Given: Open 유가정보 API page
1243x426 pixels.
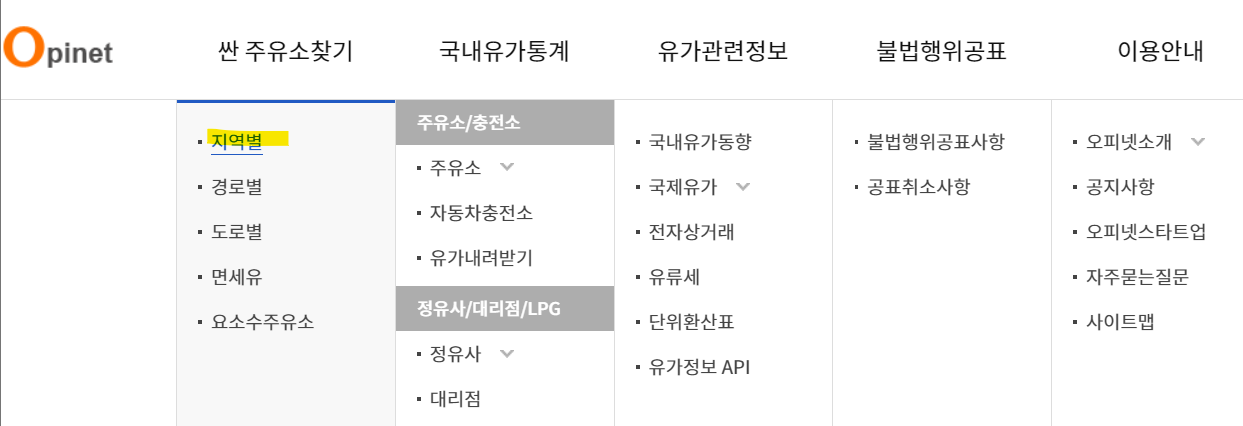Looking at the screenshot, I should 699,367.
